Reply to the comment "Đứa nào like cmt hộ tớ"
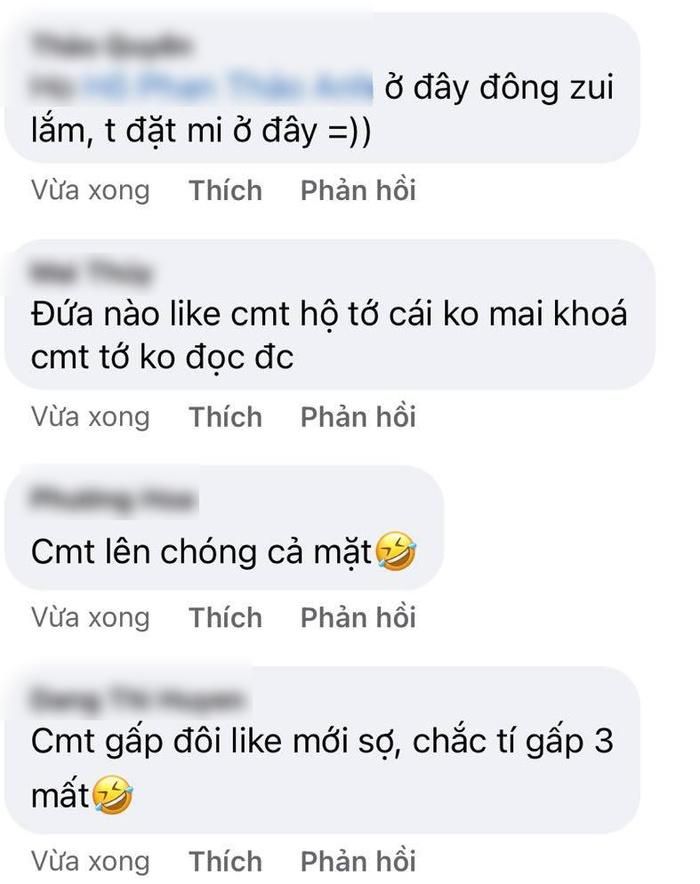This screenshot has height=884, width=700. (x=358, y=417)
